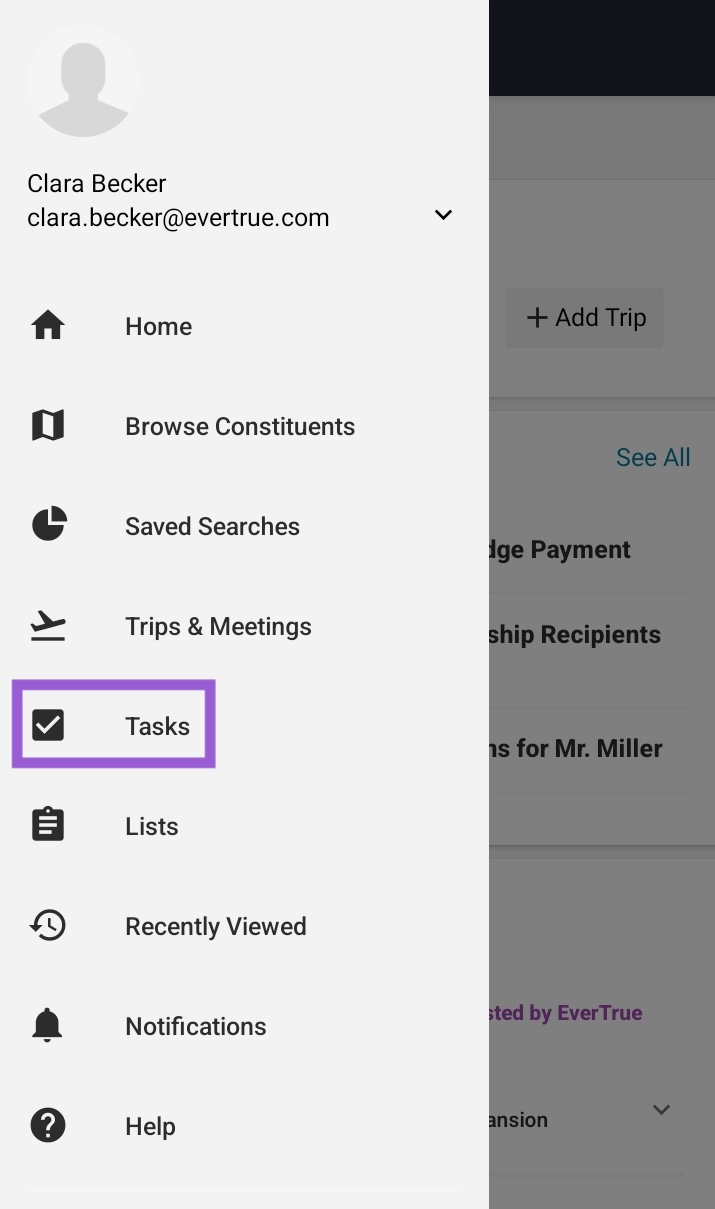
Task: Open Notifications
Action: click(x=244, y=1026)
